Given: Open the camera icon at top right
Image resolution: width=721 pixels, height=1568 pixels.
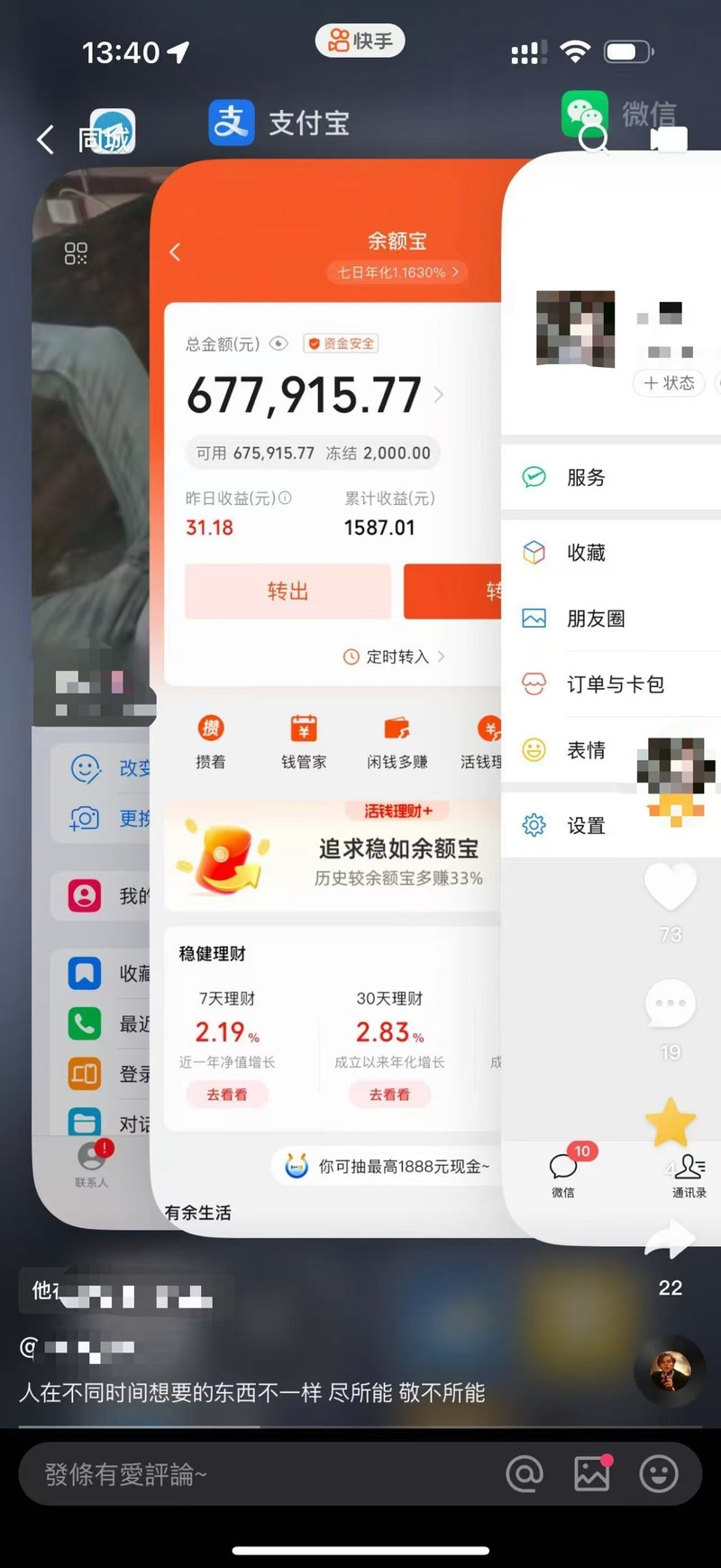Looking at the screenshot, I should pyautogui.click(x=669, y=140).
